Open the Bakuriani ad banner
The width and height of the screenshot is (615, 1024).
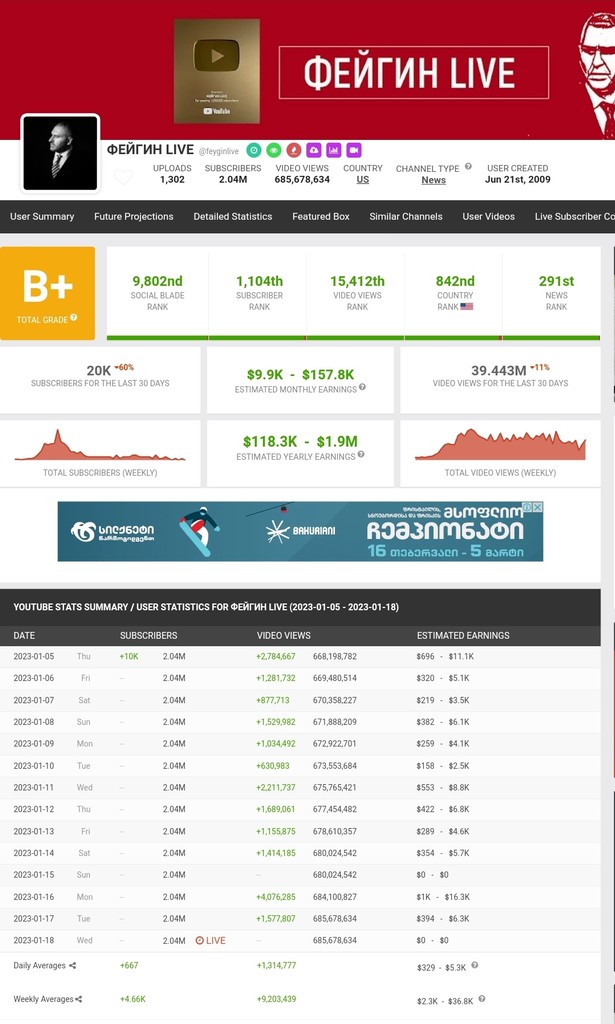300,532
